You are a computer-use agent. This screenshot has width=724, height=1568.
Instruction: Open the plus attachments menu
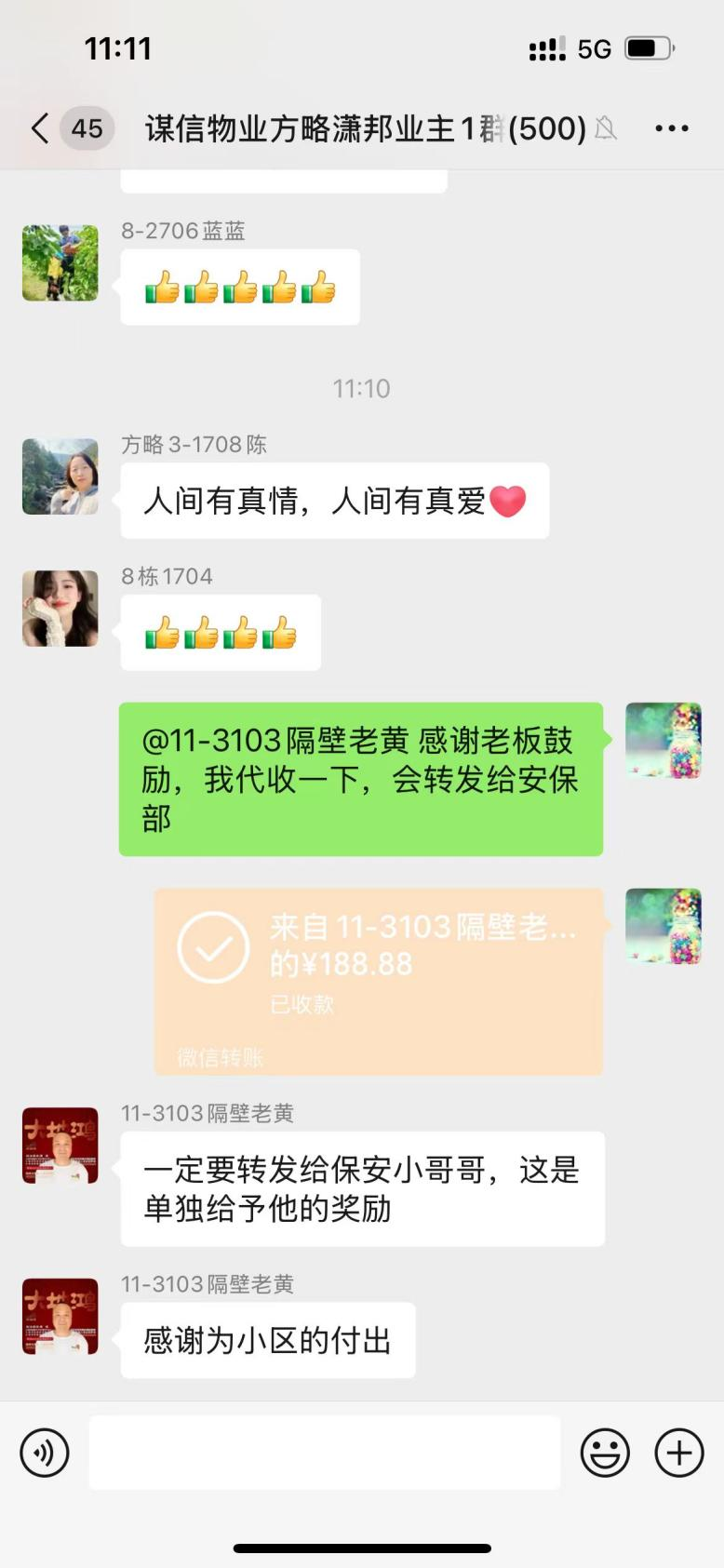coord(679,1453)
